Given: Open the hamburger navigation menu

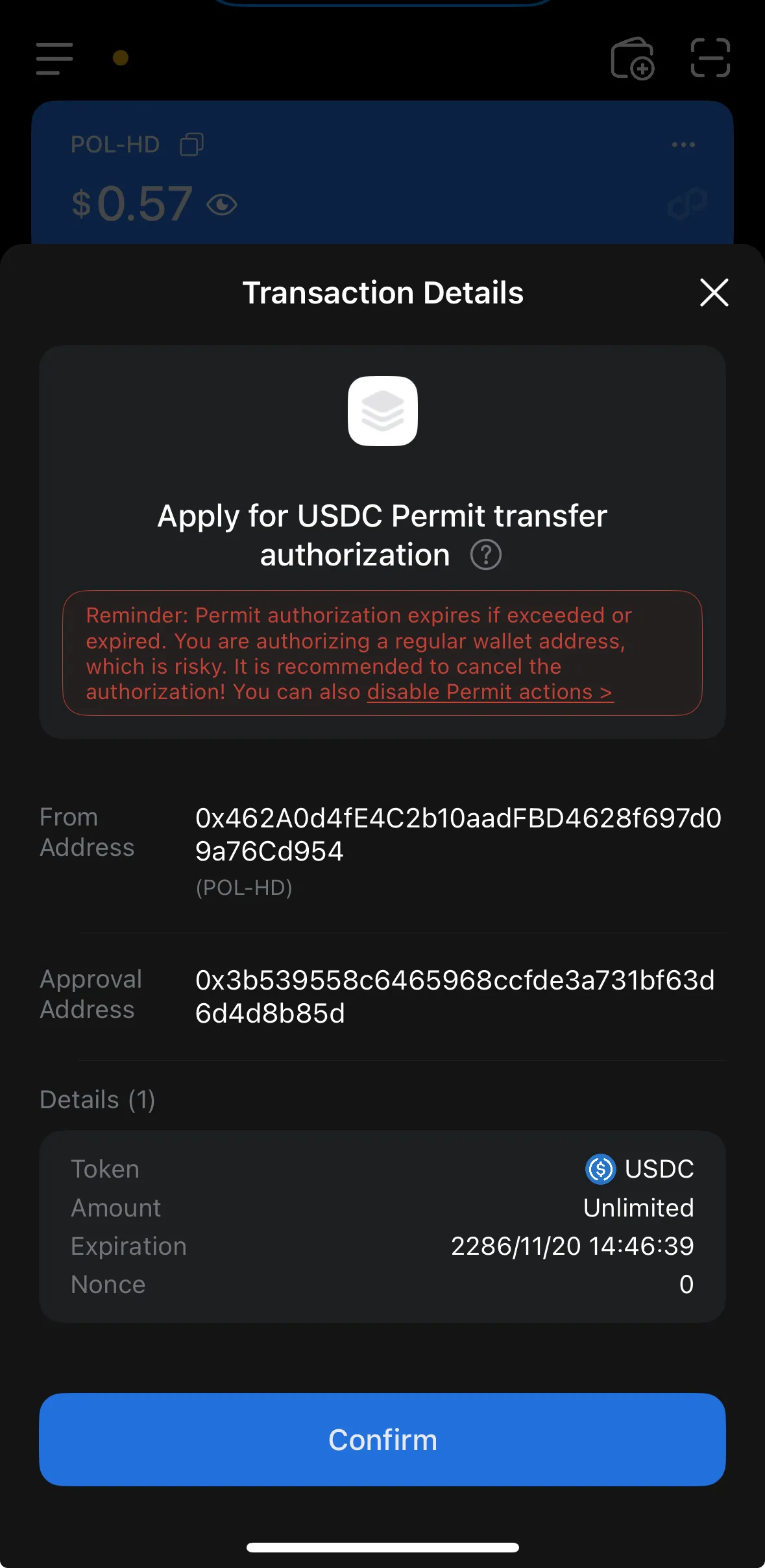Looking at the screenshot, I should click(x=55, y=58).
